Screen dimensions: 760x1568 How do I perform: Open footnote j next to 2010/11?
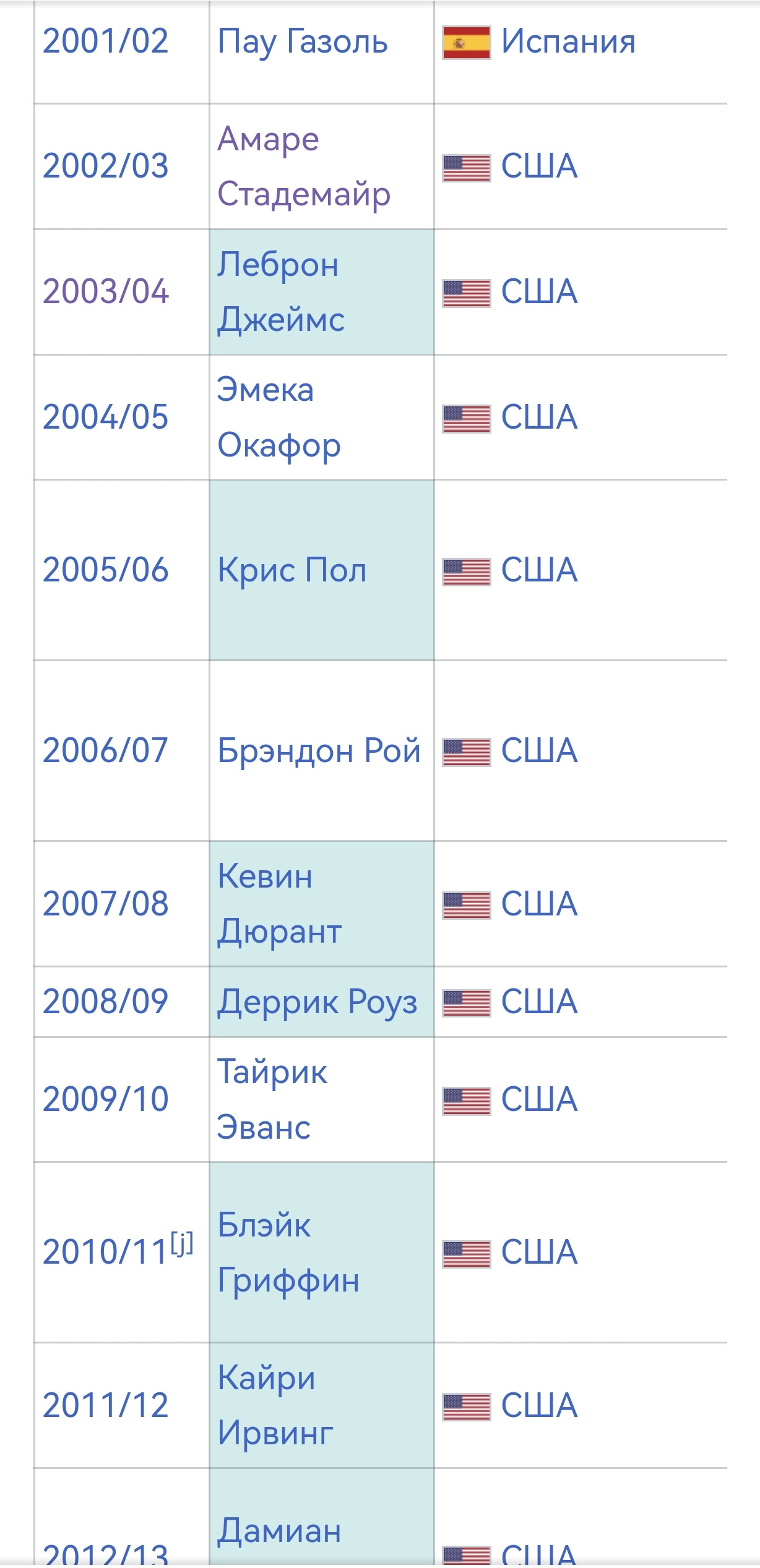182,1243
